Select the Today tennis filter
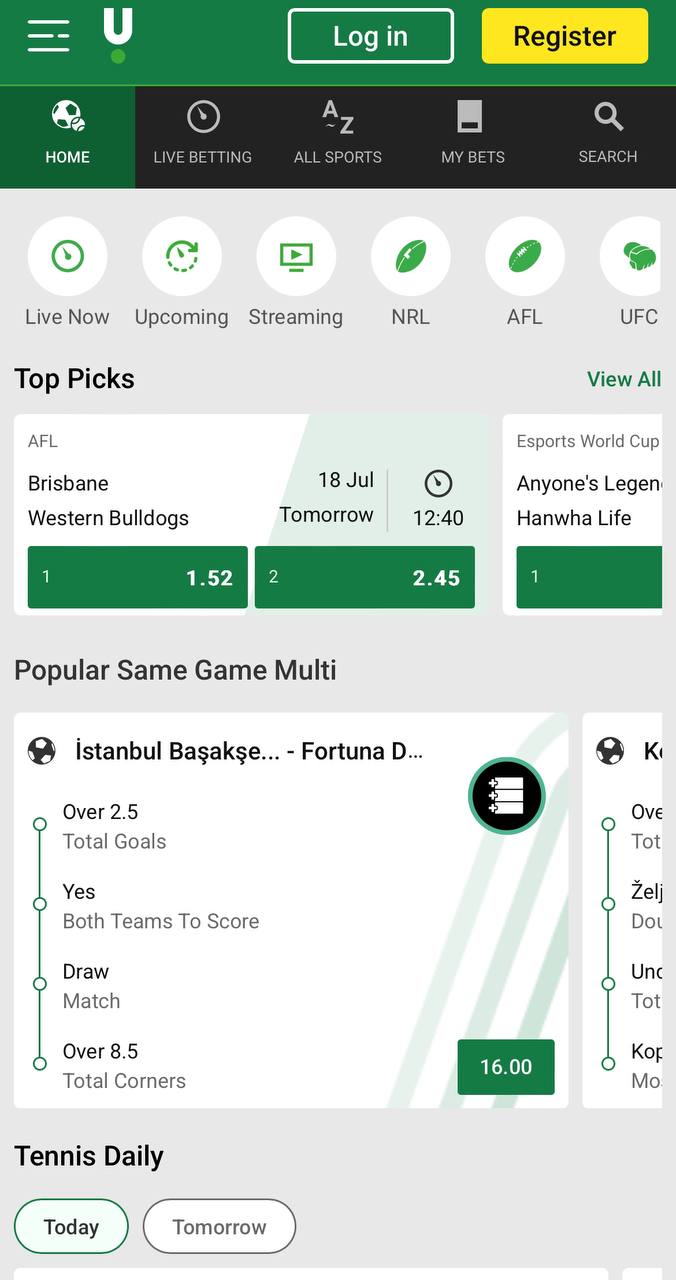 [x=71, y=1227]
